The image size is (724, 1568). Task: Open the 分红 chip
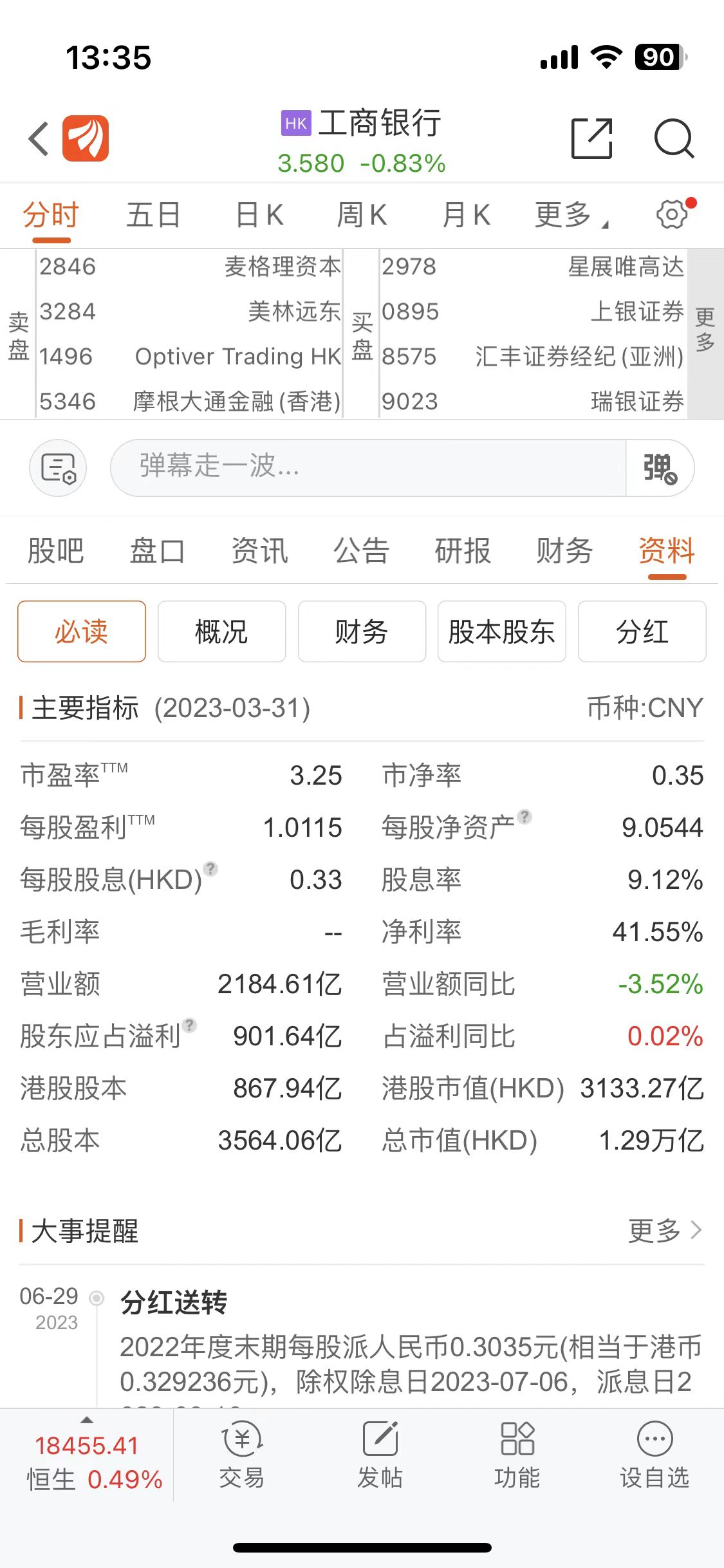[642, 631]
